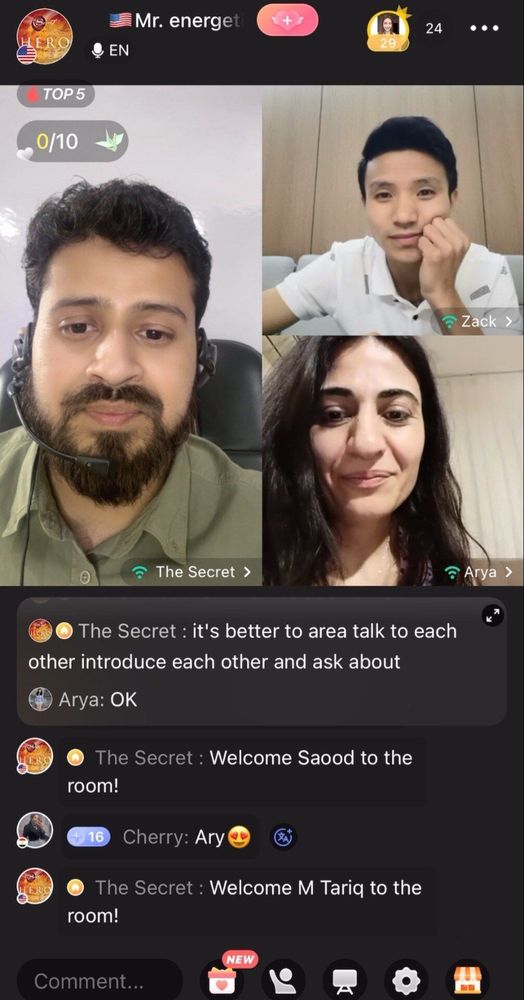Translate Cherry's comment

[282, 837]
